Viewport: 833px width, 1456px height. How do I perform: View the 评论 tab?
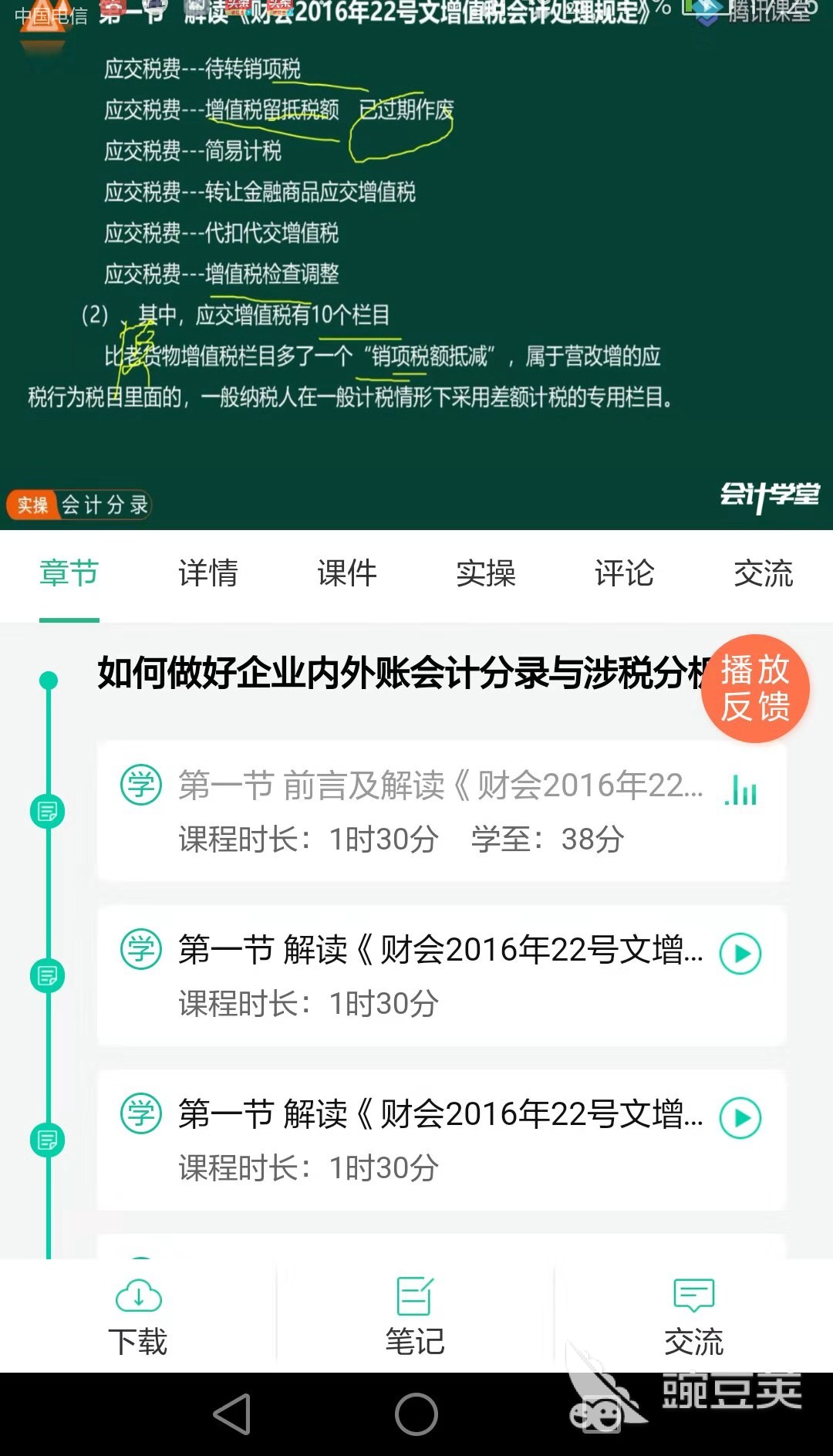point(625,573)
